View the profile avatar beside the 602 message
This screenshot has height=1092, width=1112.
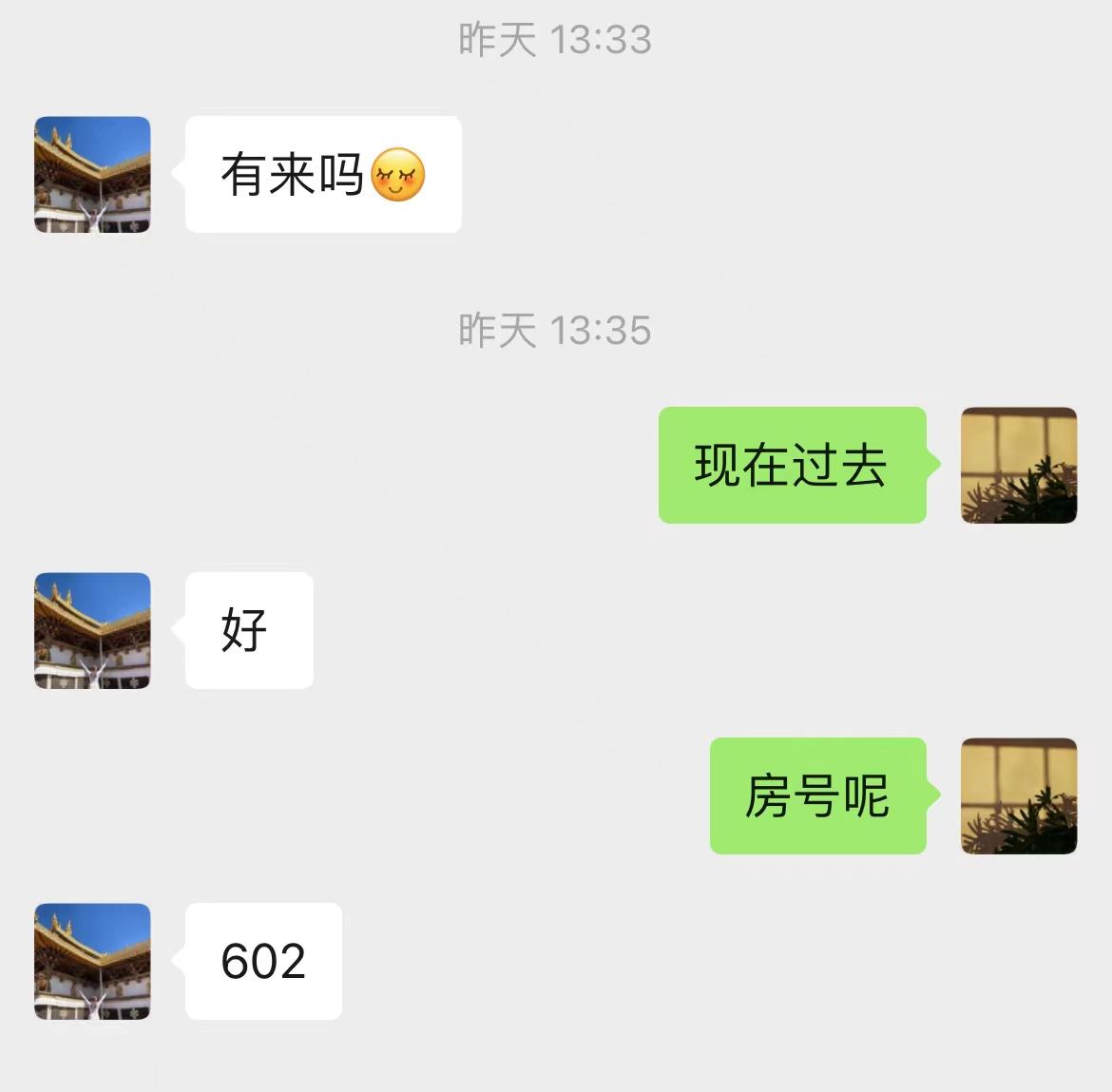coord(92,962)
